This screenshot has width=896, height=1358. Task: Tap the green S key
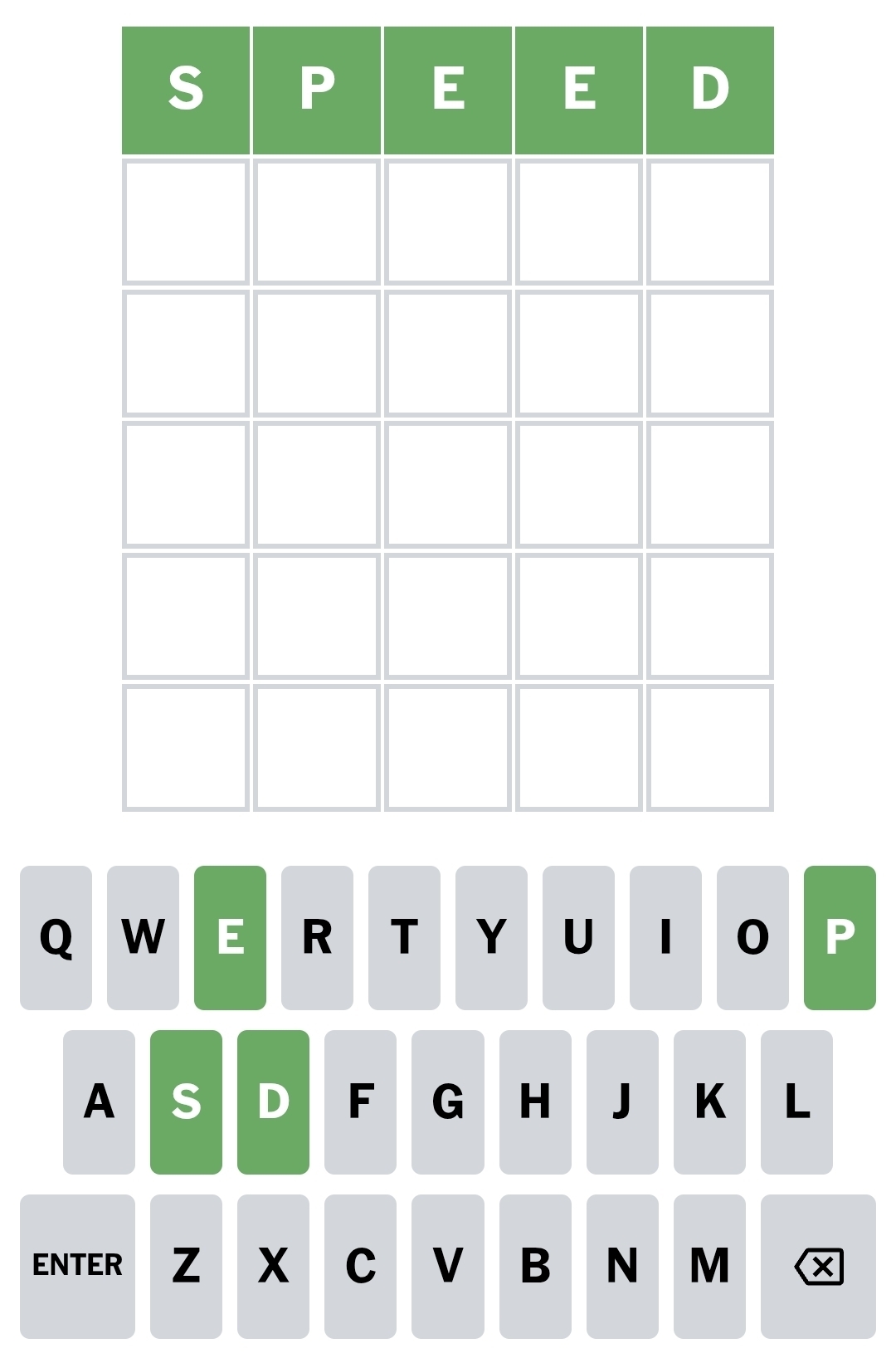click(186, 1102)
